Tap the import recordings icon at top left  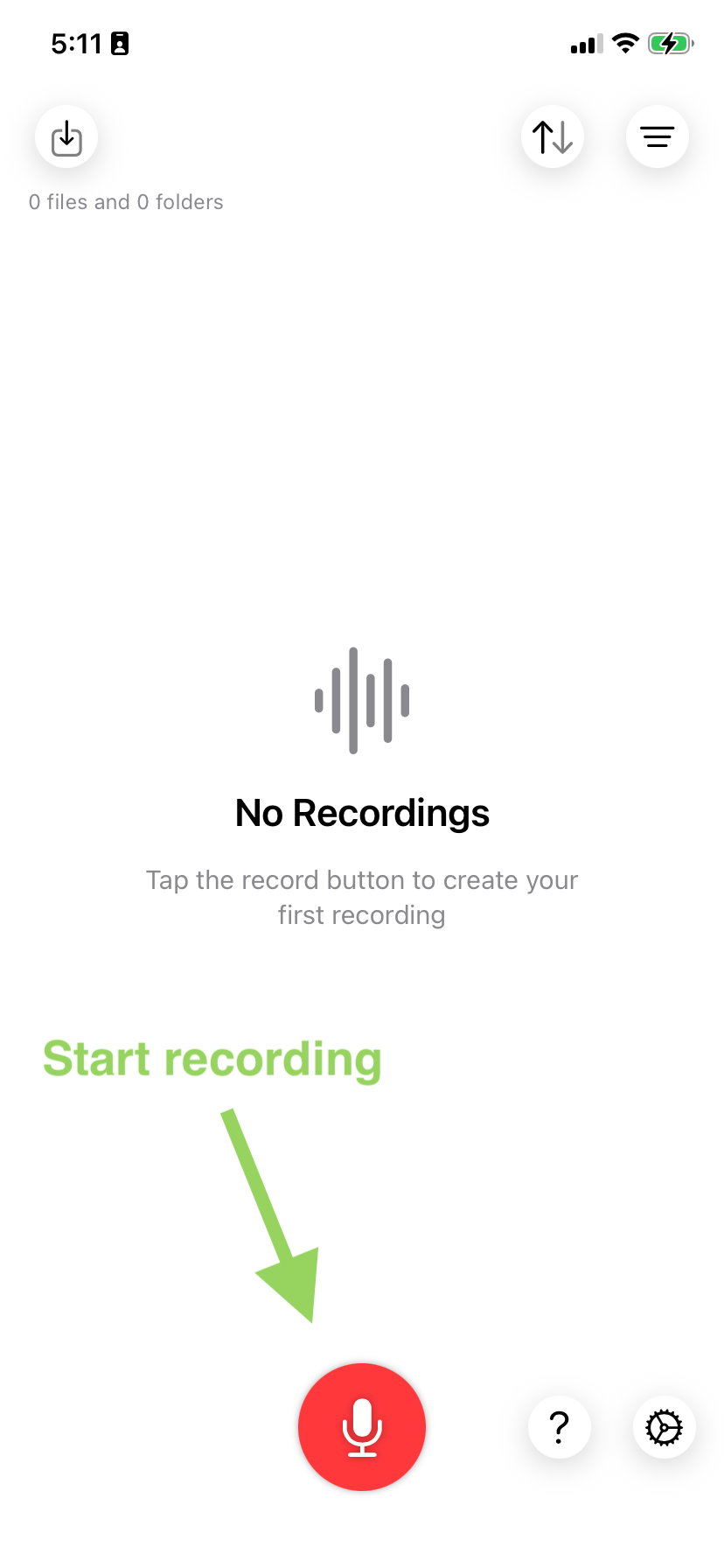tap(66, 136)
